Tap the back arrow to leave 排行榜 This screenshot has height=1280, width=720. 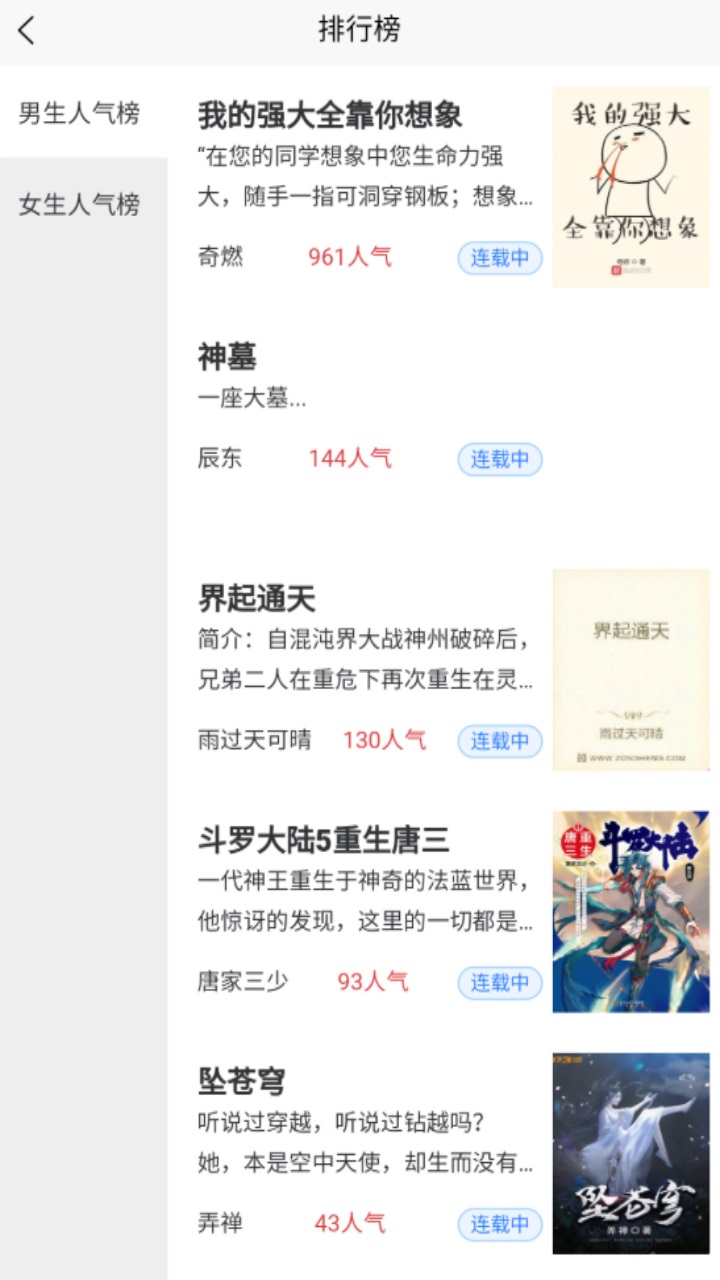(x=25, y=30)
